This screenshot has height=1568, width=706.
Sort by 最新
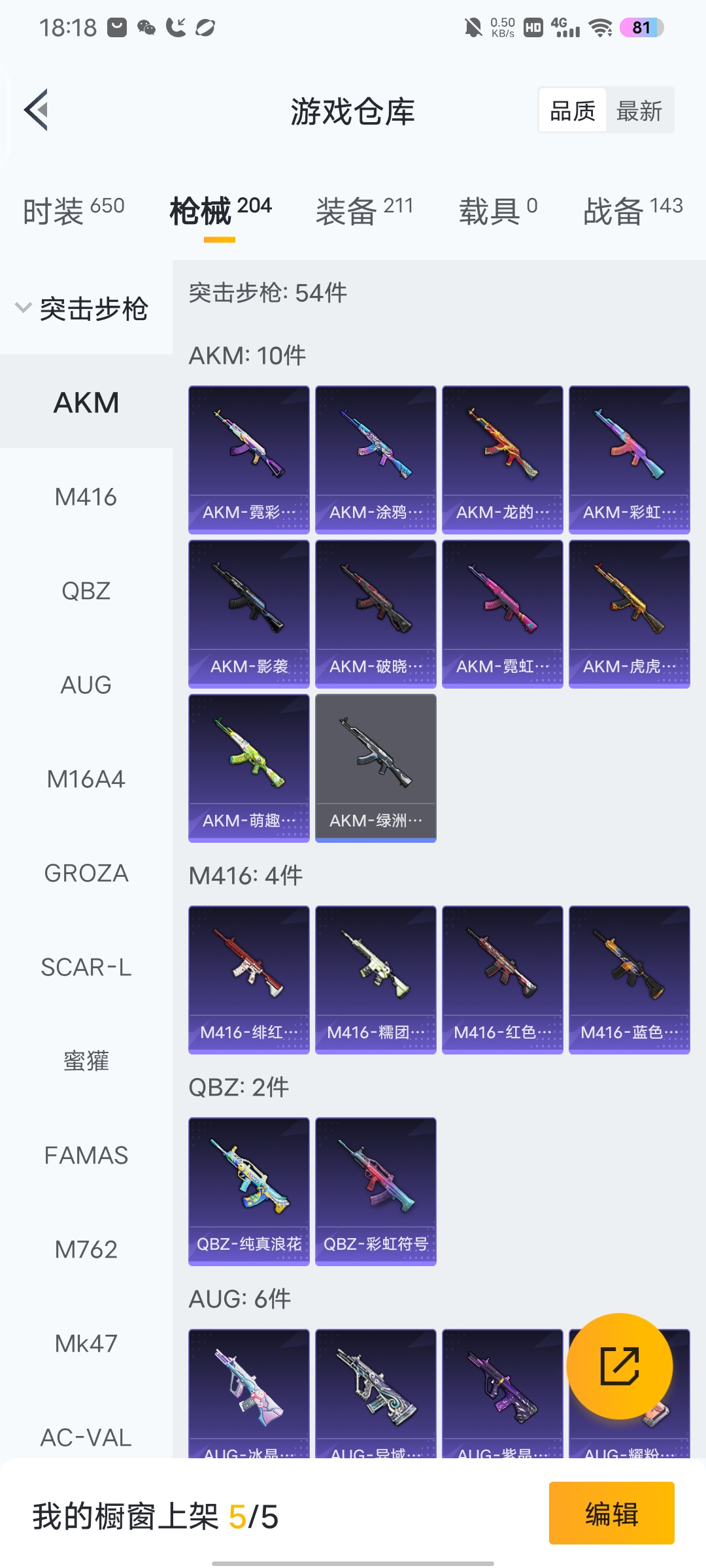point(639,110)
